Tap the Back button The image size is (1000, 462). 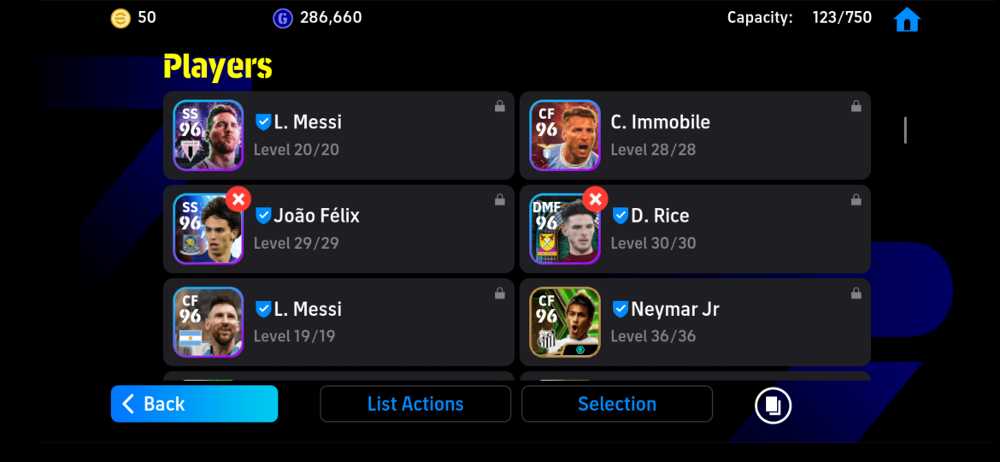point(194,404)
